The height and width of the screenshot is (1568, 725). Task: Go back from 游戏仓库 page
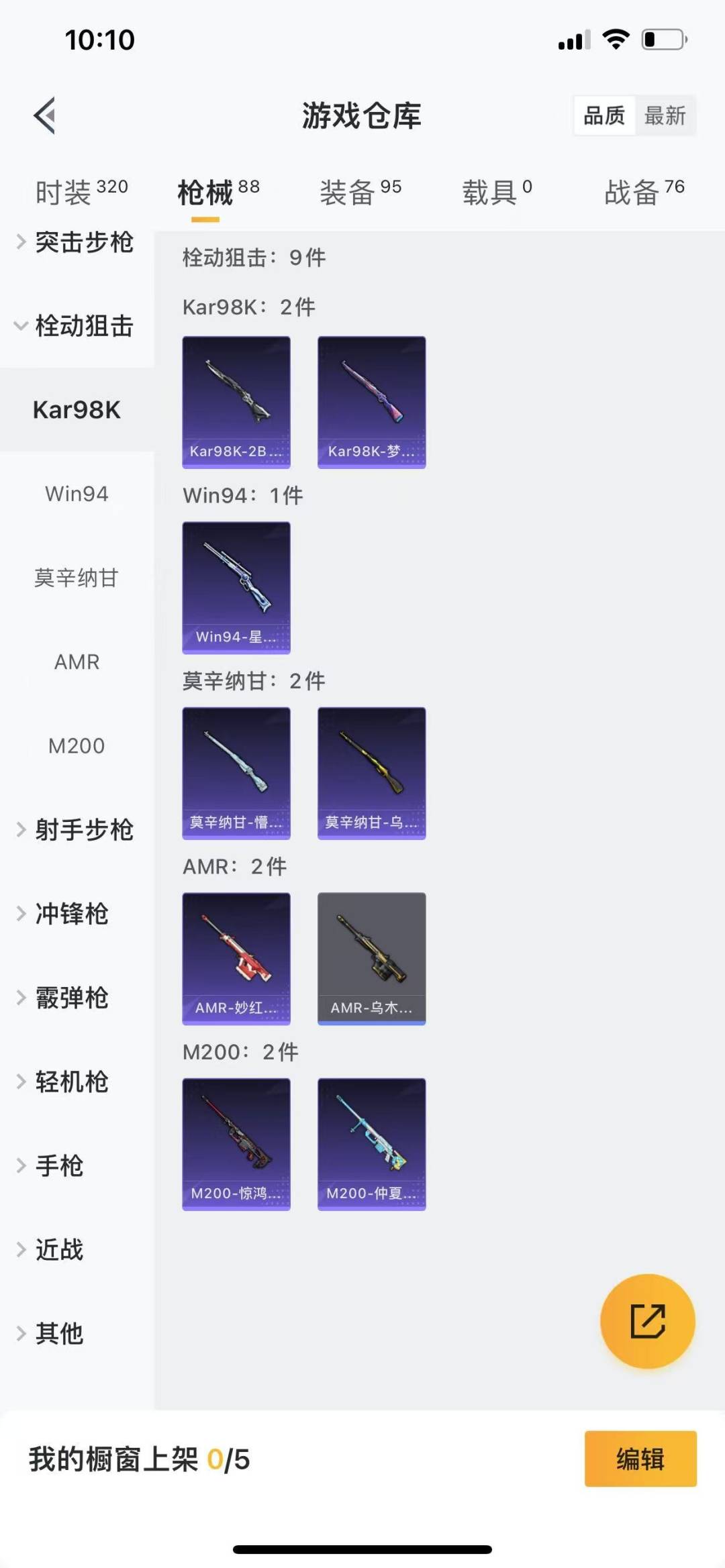(45, 115)
